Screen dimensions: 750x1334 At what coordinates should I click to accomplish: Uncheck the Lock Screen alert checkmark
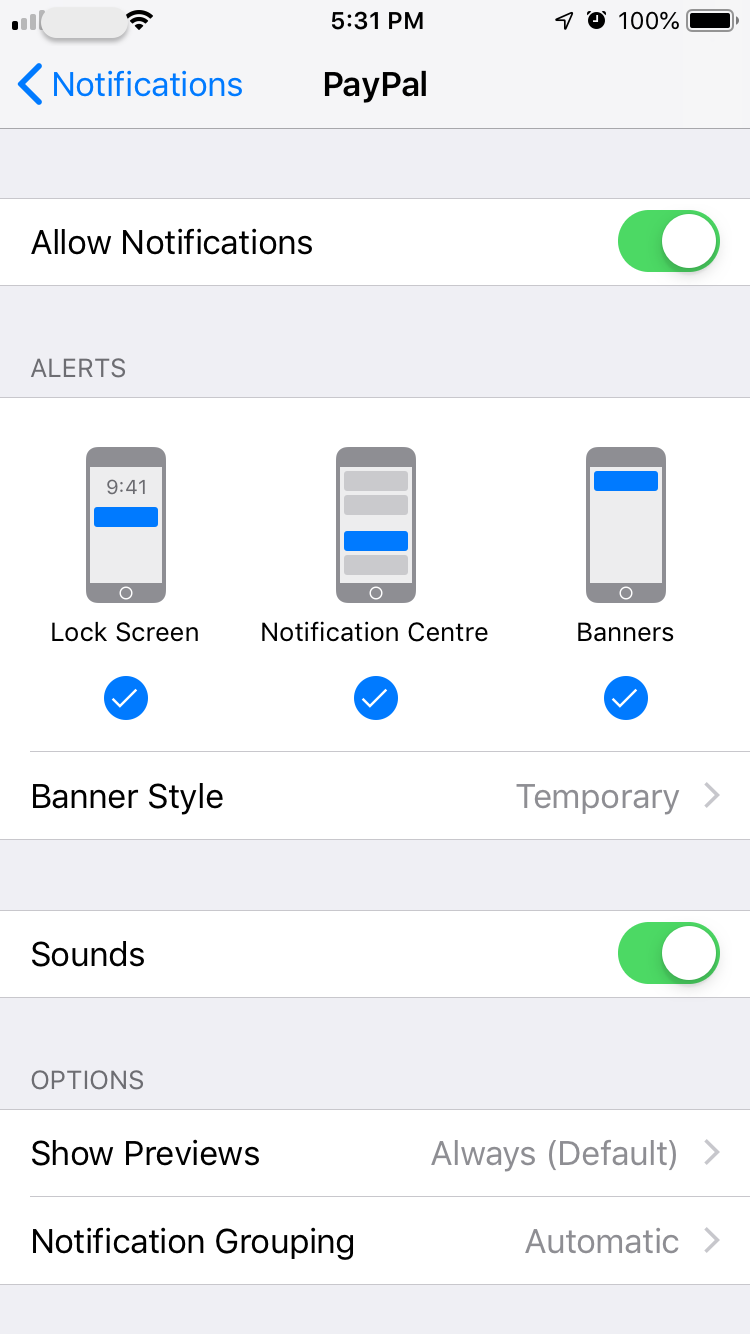(125, 698)
